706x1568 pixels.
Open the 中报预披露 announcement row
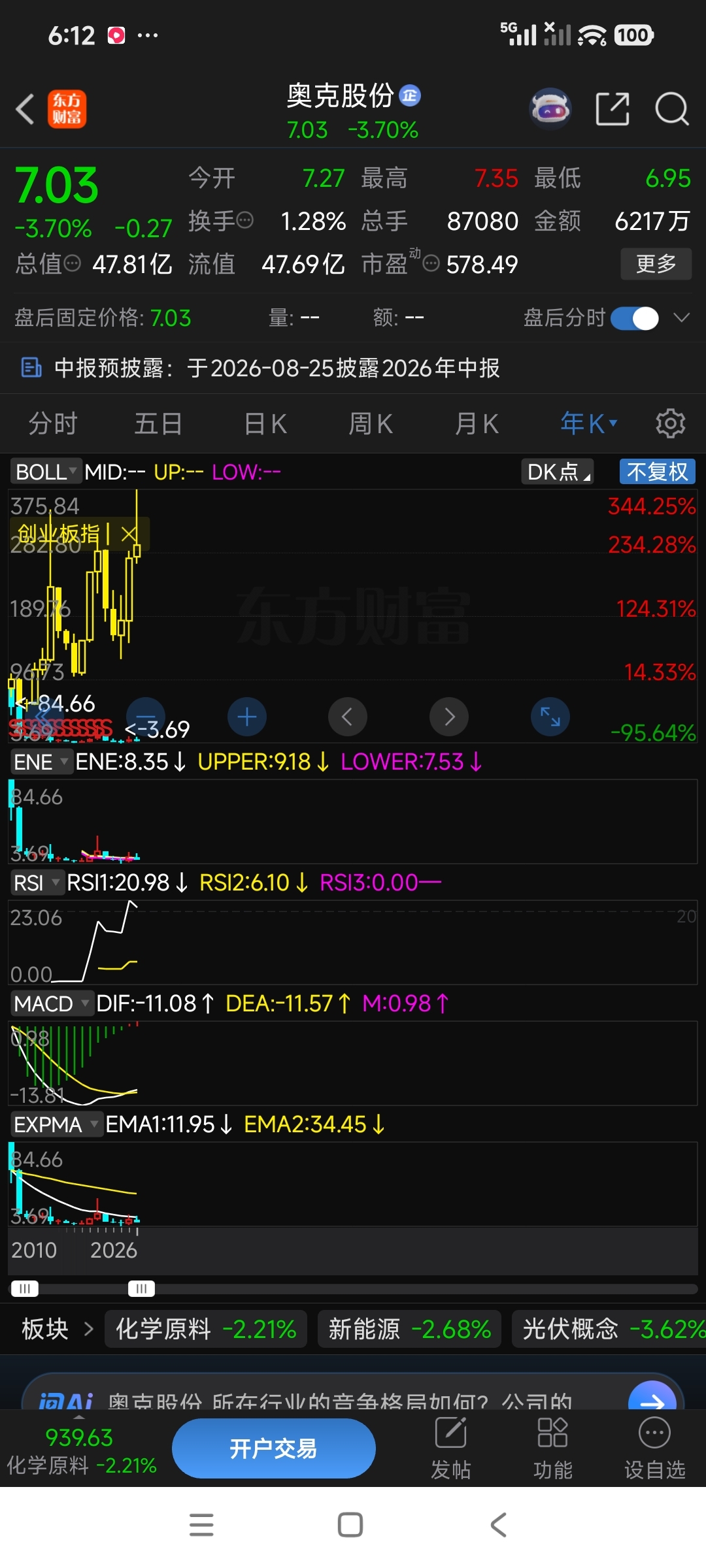(x=353, y=368)
